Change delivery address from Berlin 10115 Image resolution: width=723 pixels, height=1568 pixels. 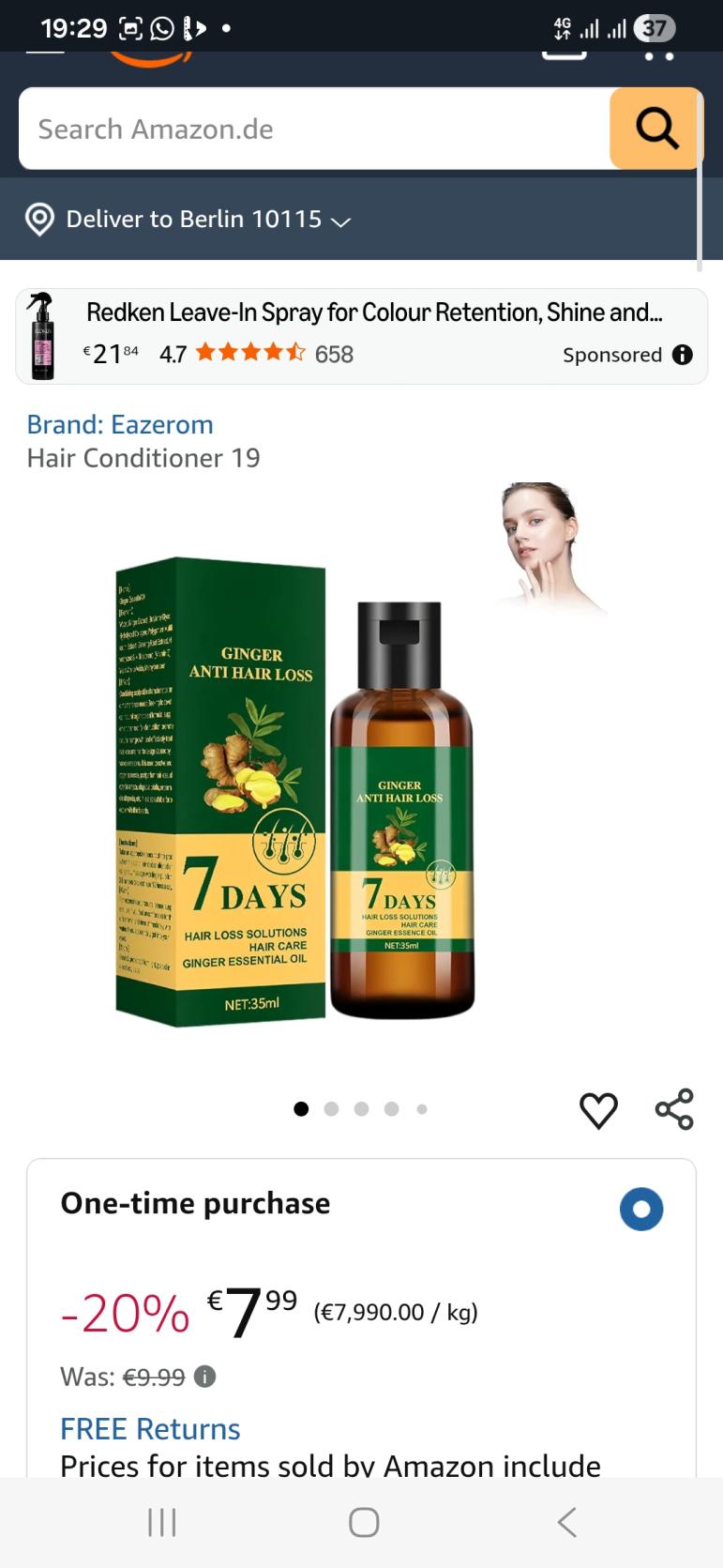[188, 220]
